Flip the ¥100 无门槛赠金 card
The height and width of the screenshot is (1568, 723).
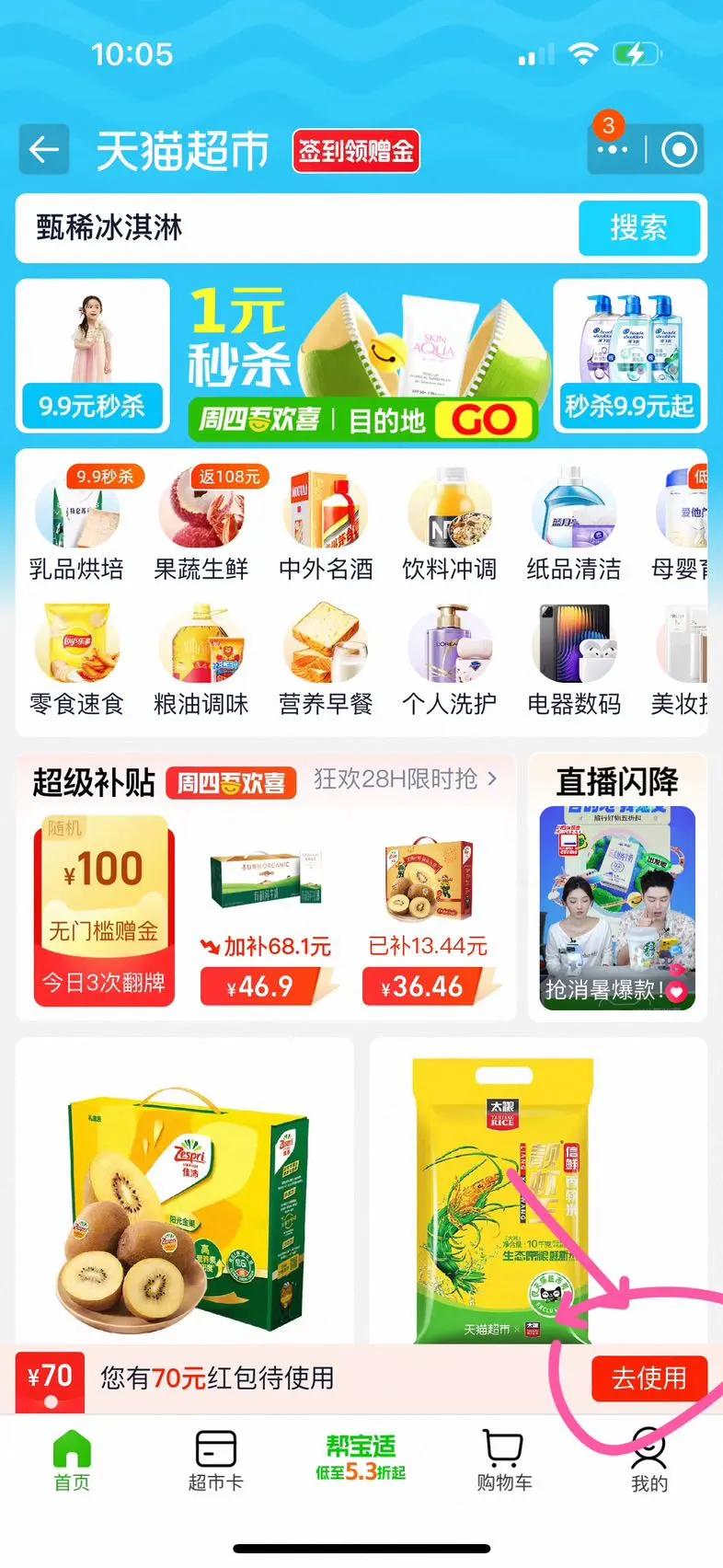click(104, 911)
